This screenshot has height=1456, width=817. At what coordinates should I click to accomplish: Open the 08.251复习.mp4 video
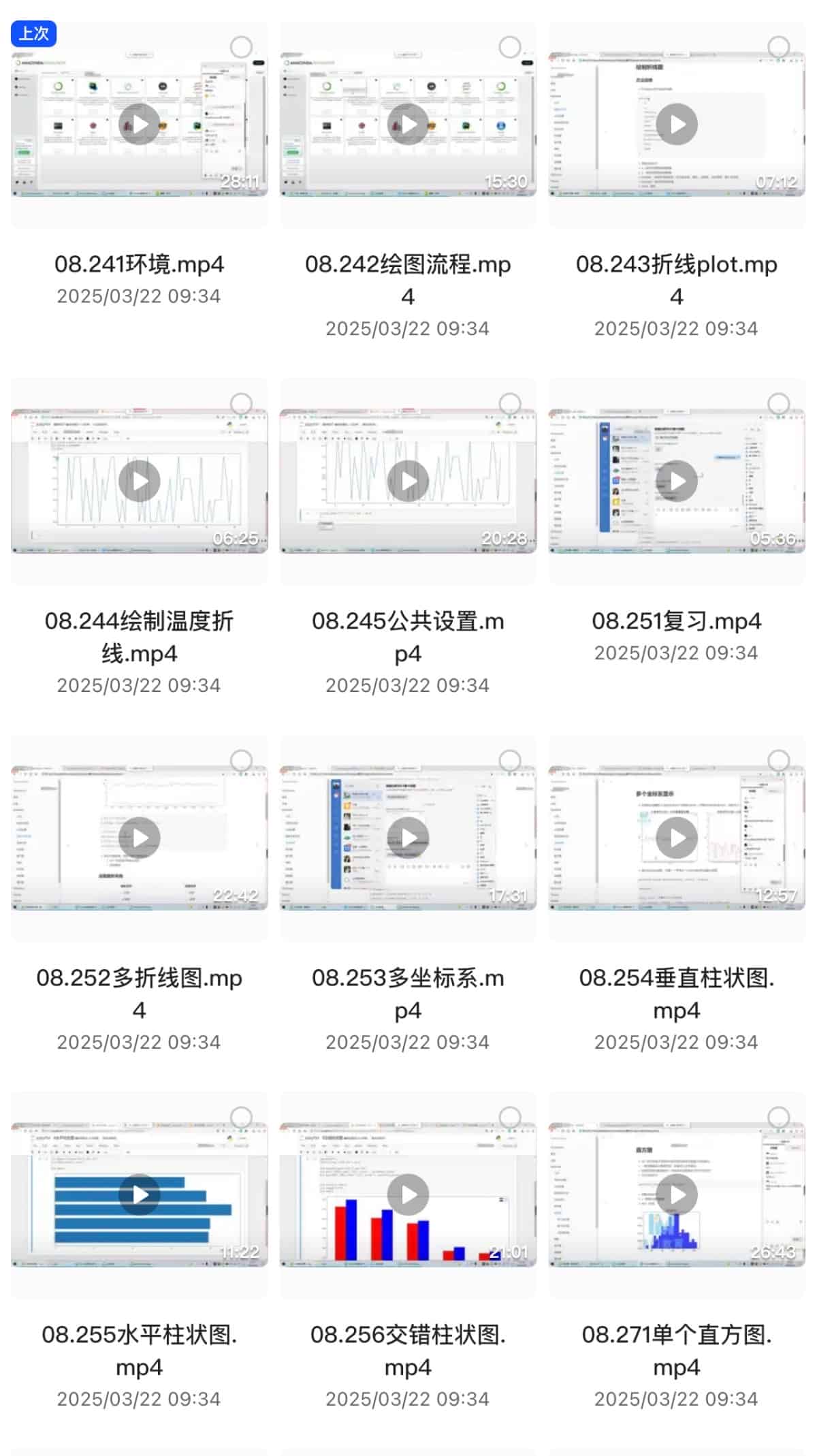[676, 481]
